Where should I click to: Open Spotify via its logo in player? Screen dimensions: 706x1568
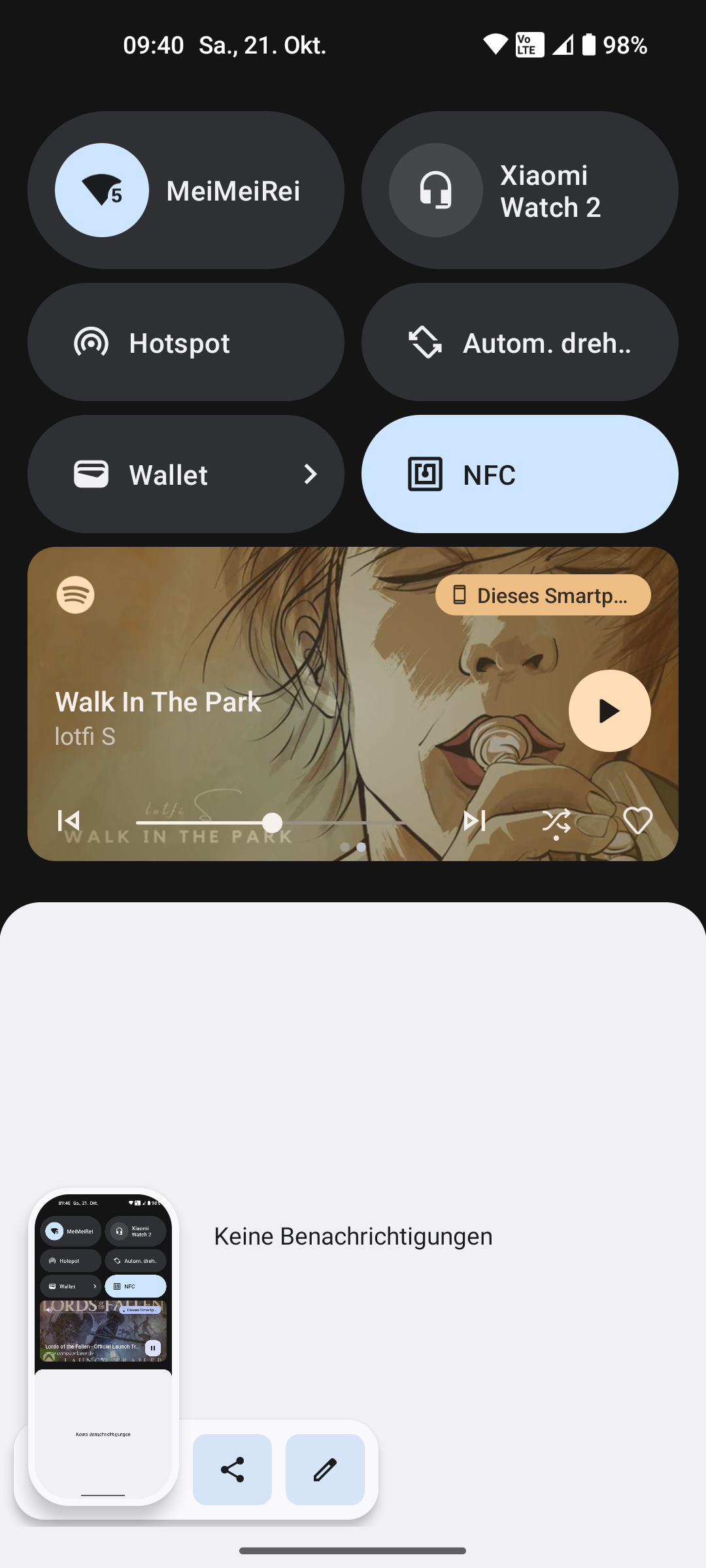coord(76,595)
